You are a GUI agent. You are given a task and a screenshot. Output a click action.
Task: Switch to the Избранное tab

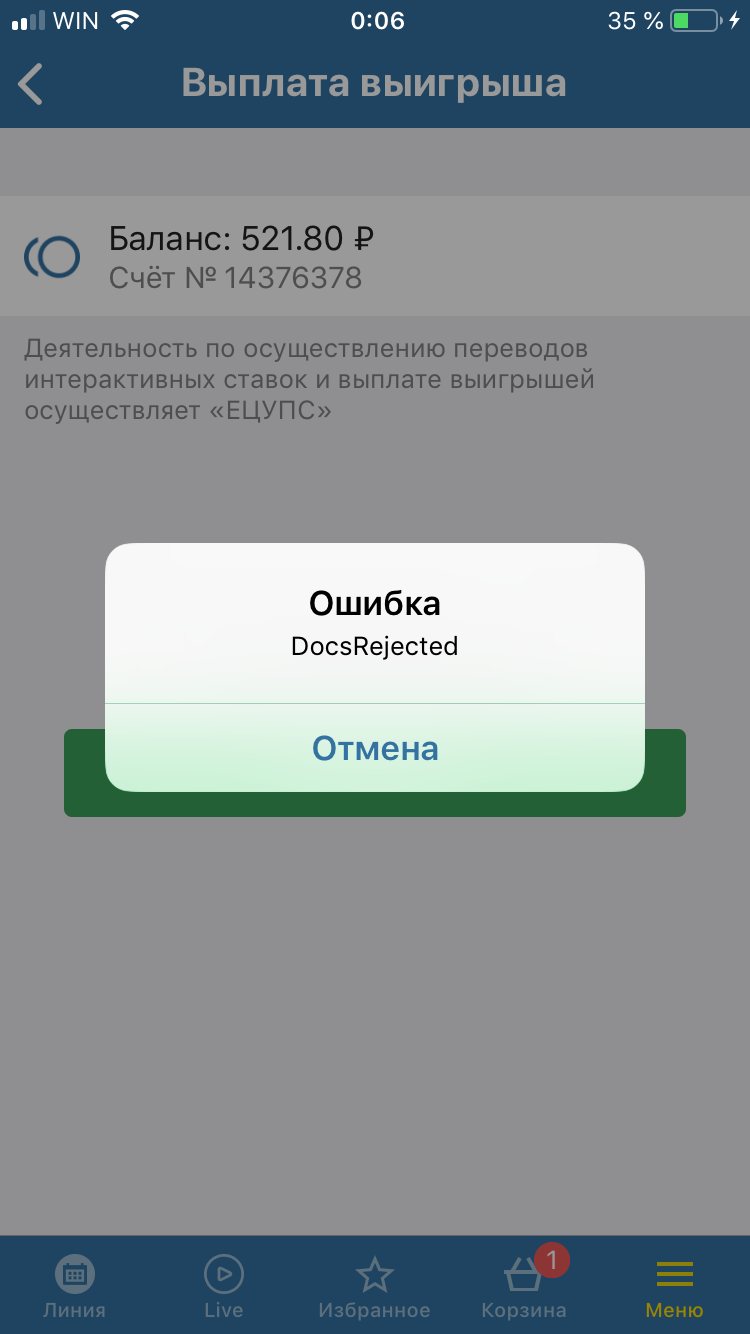(374, 1286)
